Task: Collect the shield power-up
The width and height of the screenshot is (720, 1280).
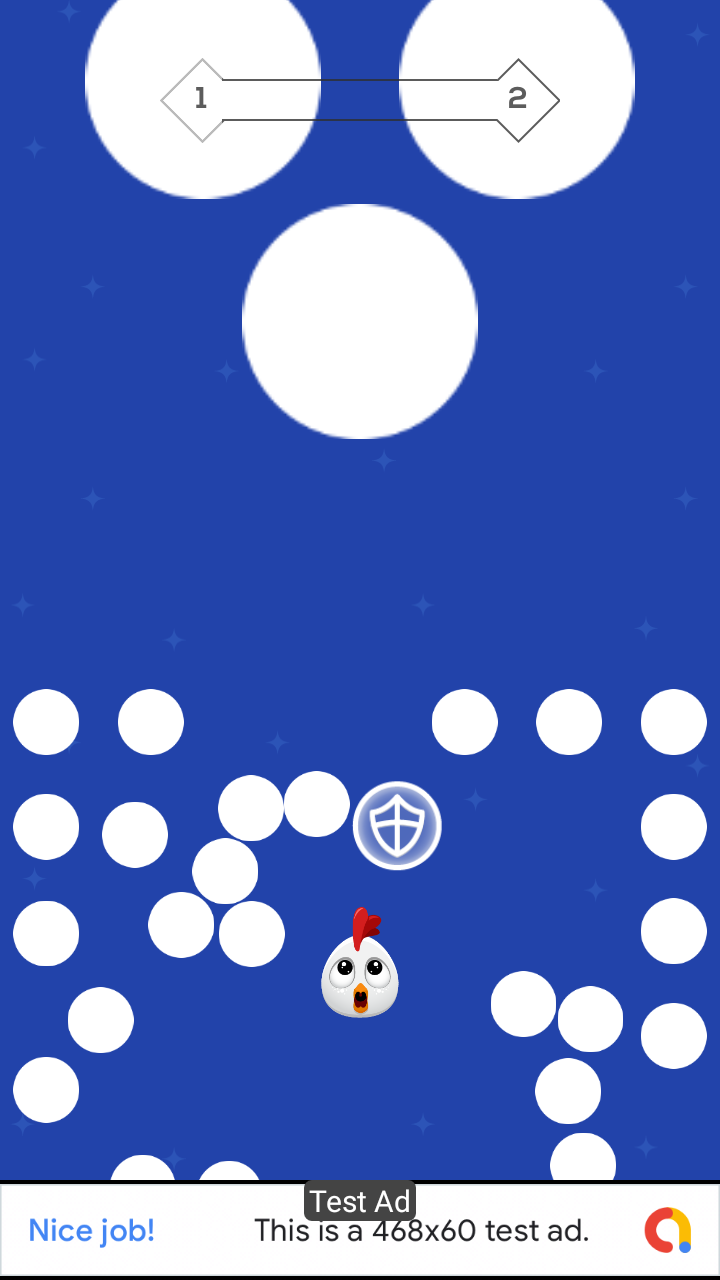Action: point(397,826)
